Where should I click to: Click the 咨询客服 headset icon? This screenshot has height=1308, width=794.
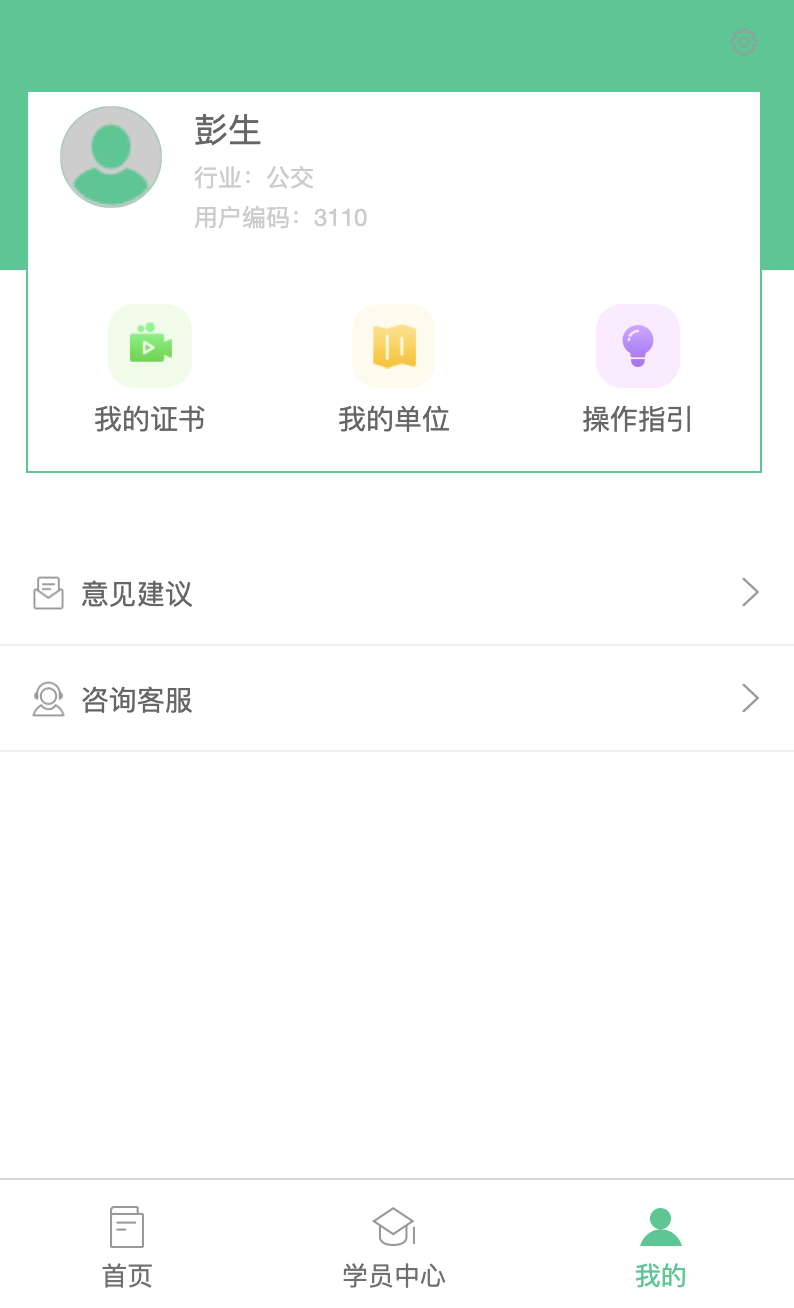tap(48, 698)
